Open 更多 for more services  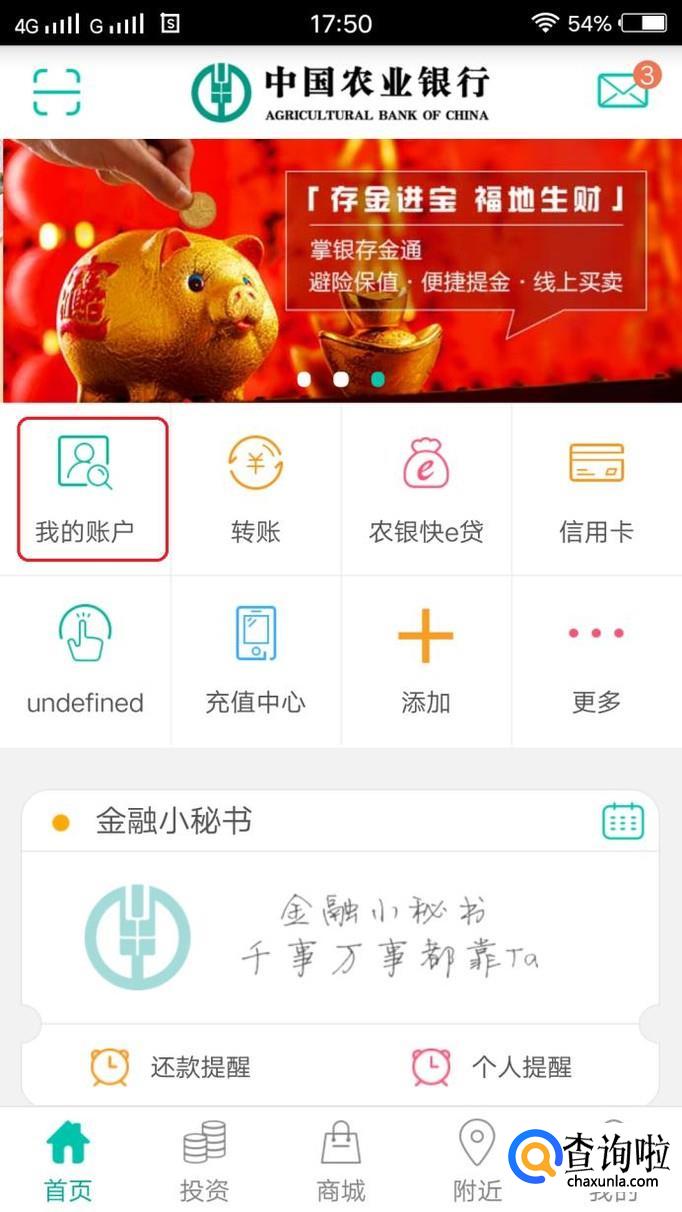[x=596, y=660]
